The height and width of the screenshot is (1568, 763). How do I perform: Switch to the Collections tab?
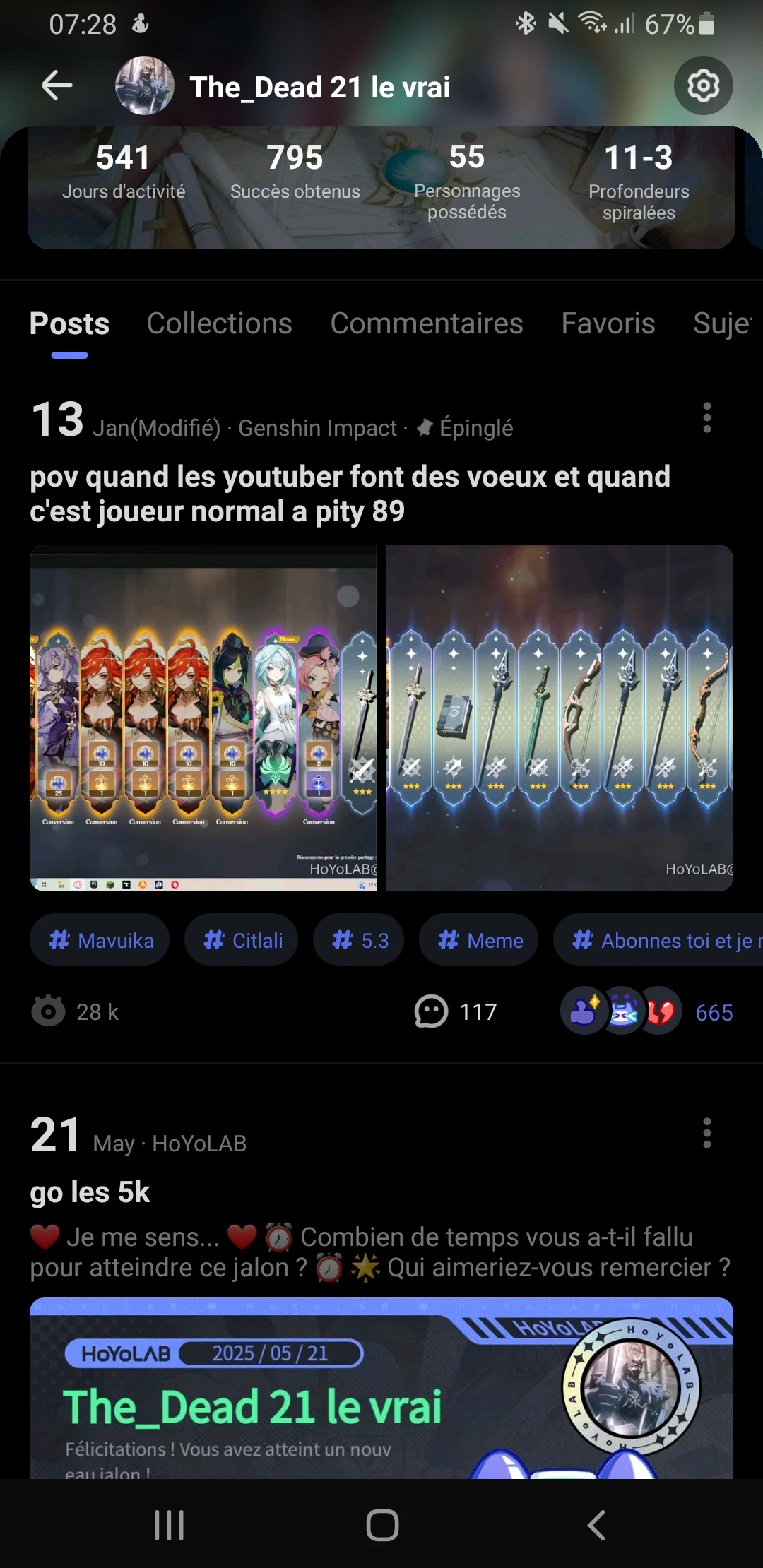219,323
